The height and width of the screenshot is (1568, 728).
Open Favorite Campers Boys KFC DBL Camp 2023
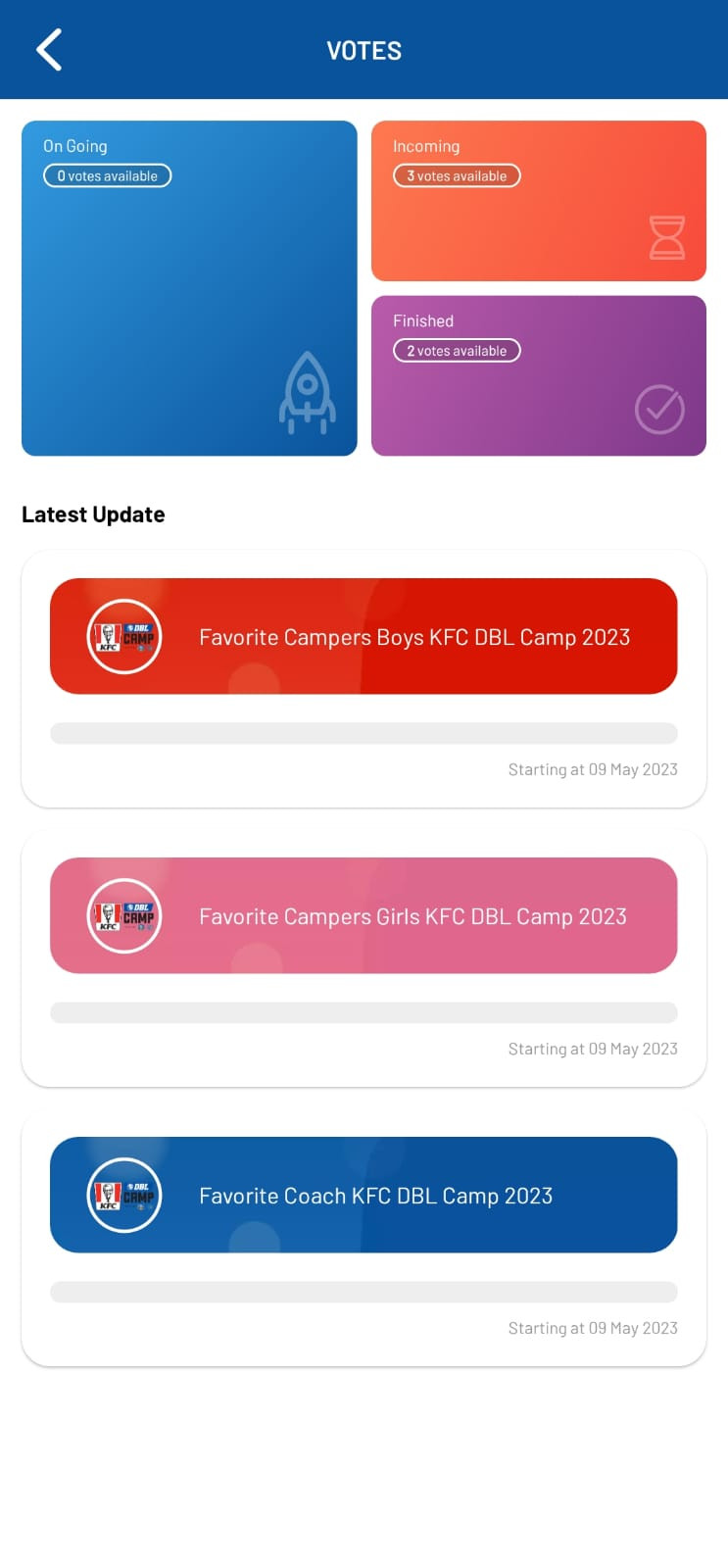pyautogui.click(x=364, y=637)
